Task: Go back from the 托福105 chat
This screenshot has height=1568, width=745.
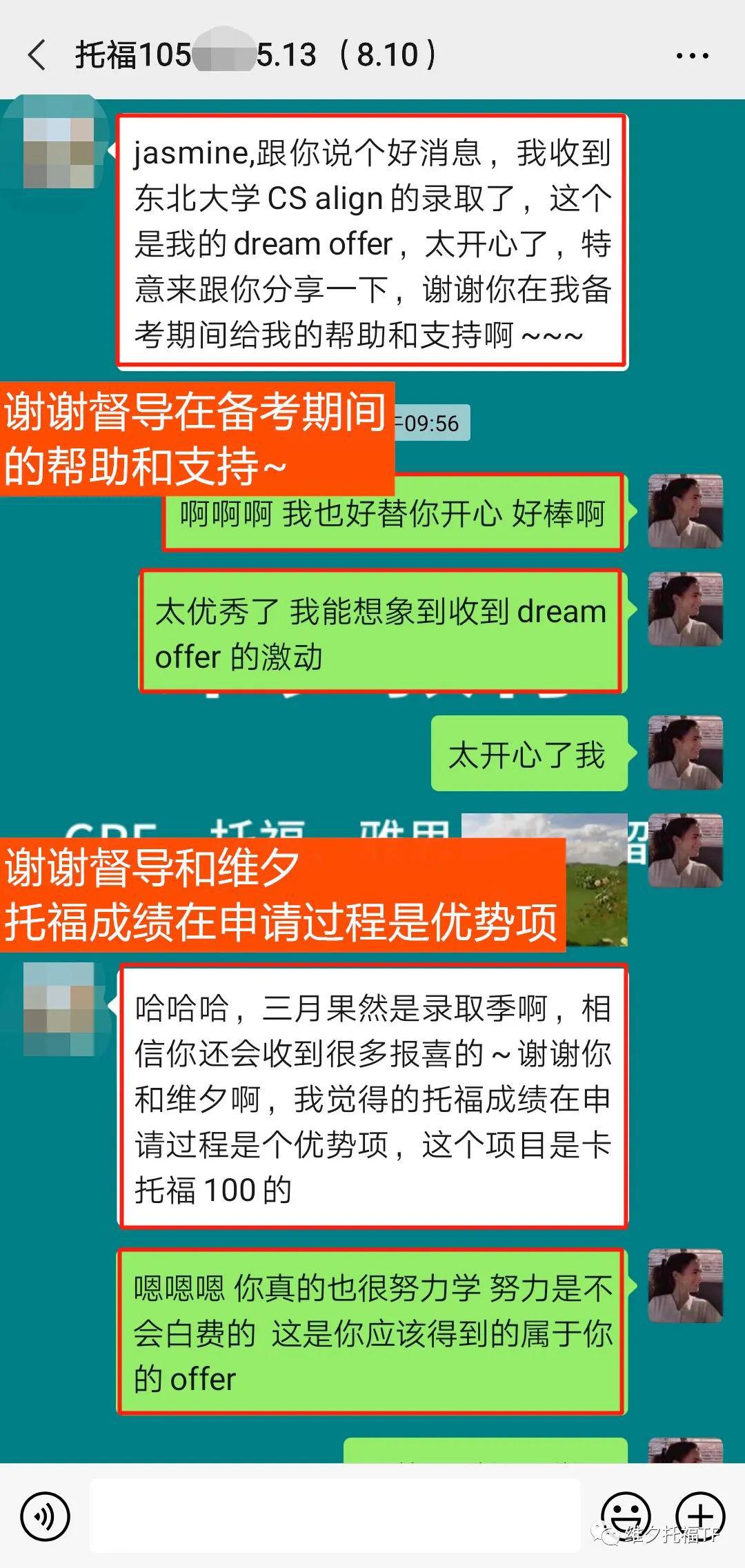Action: 36,55
